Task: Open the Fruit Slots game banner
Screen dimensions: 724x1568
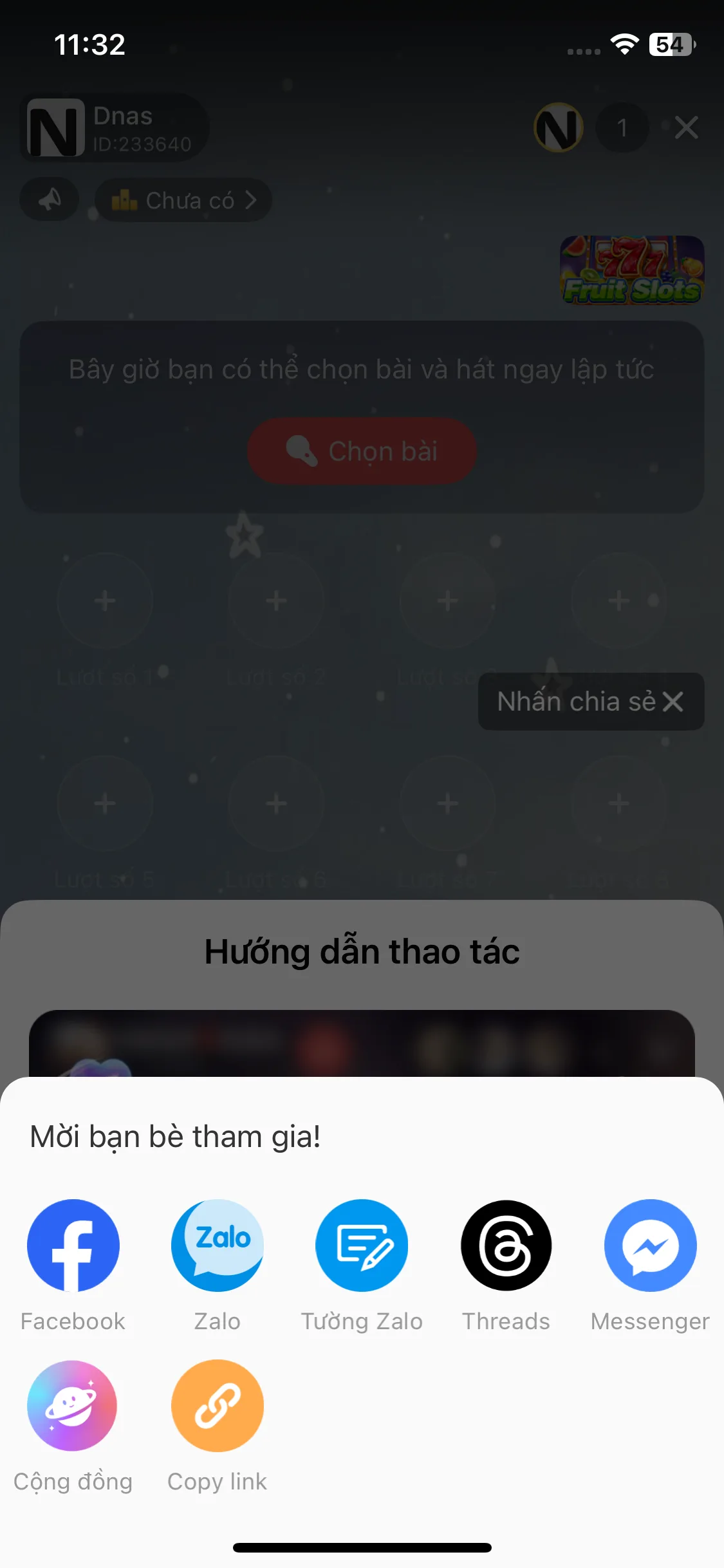Action: click(632, 270)
